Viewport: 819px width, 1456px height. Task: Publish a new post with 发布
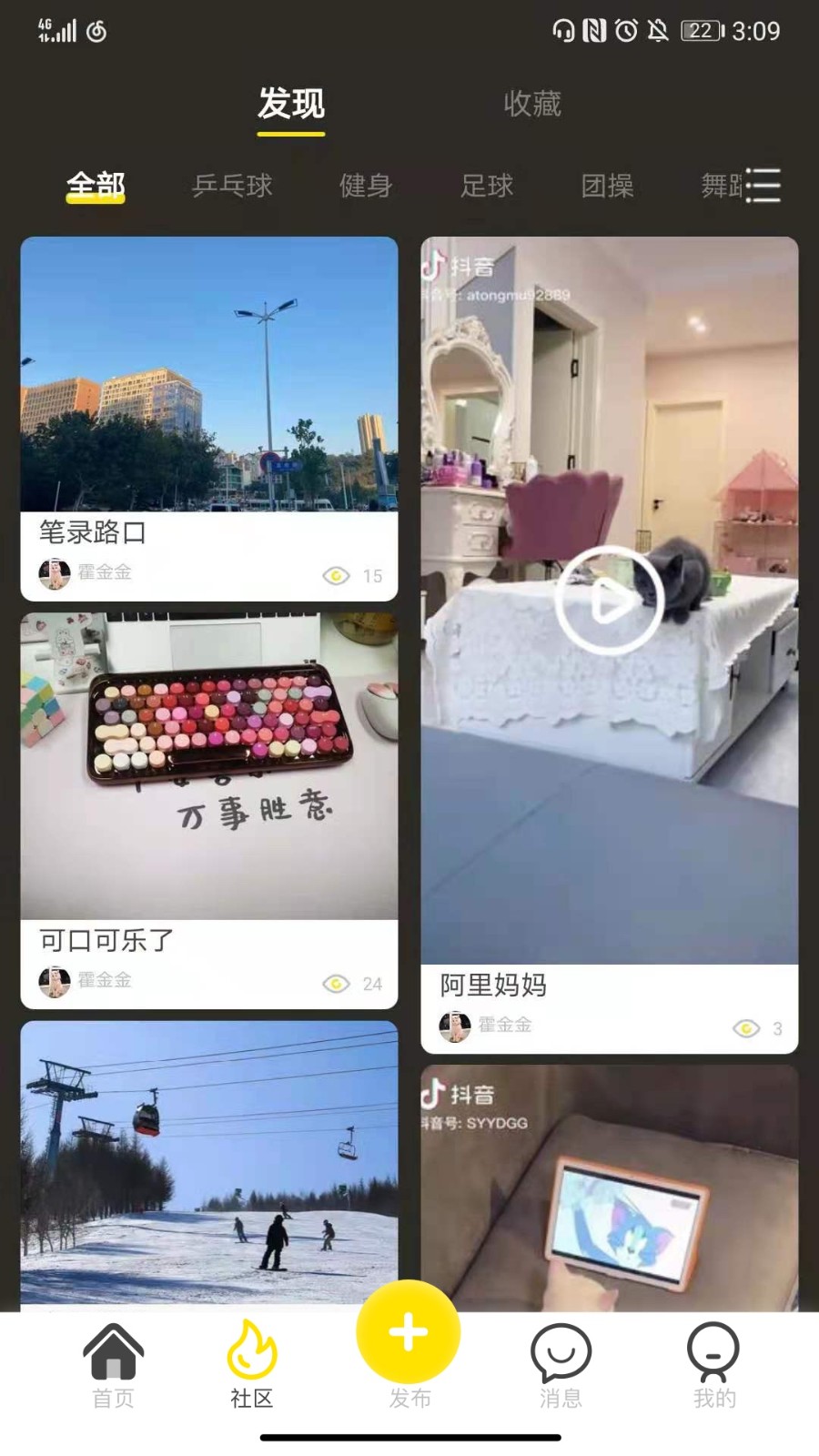pyautogui.click(x=409, y=1333)
